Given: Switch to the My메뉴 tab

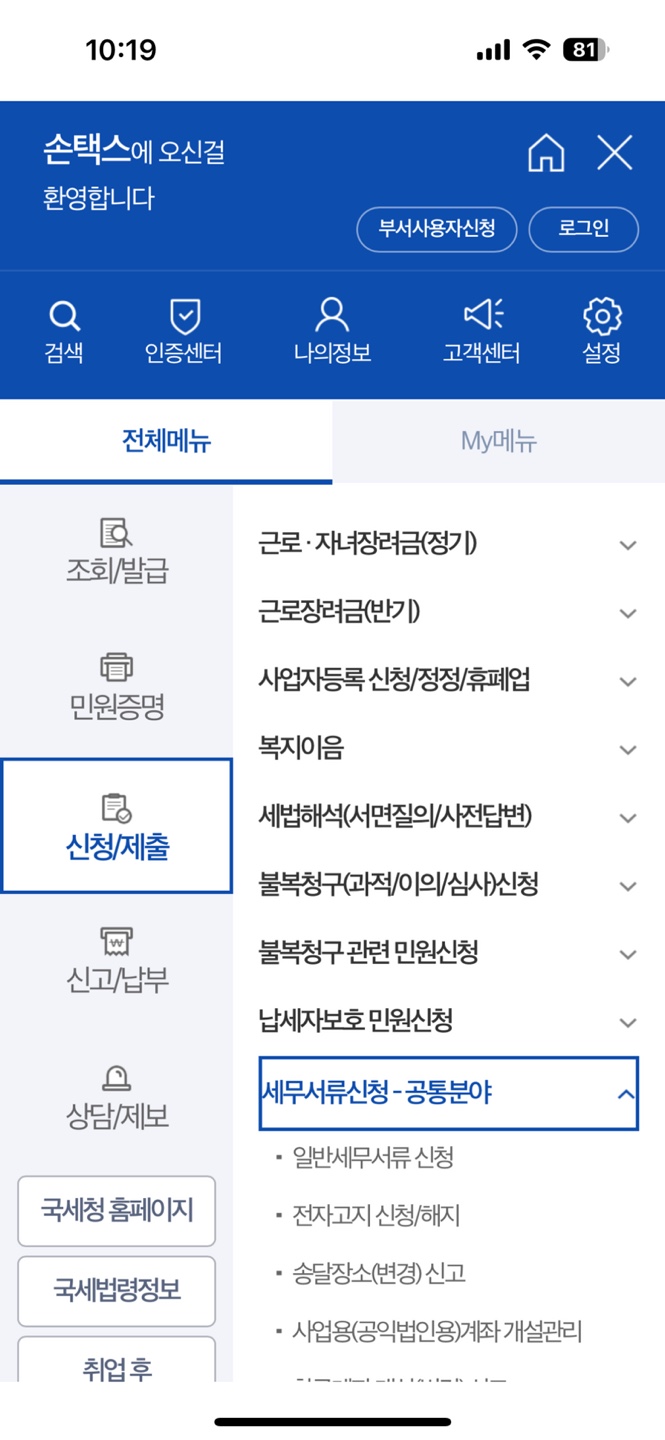Looking at the screenshot, I should coord(499,441).
